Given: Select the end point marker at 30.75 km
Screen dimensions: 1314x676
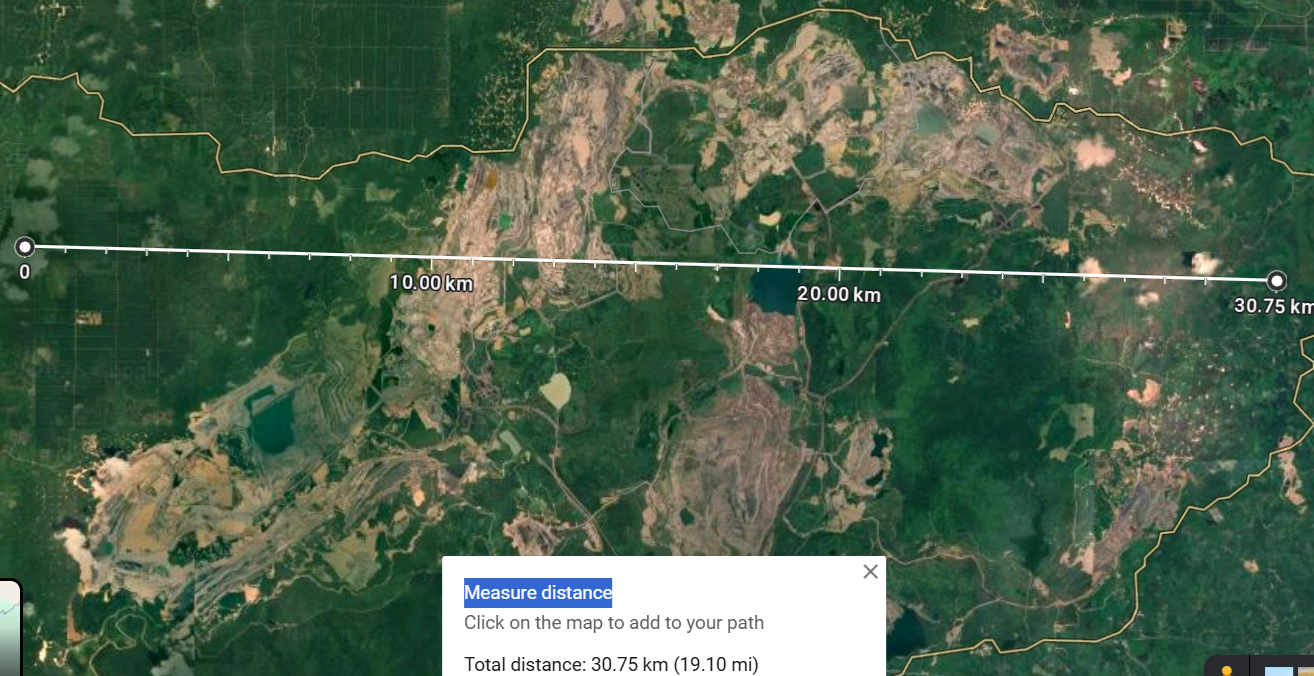Looking at the screenshot, I should point(1276,280).
